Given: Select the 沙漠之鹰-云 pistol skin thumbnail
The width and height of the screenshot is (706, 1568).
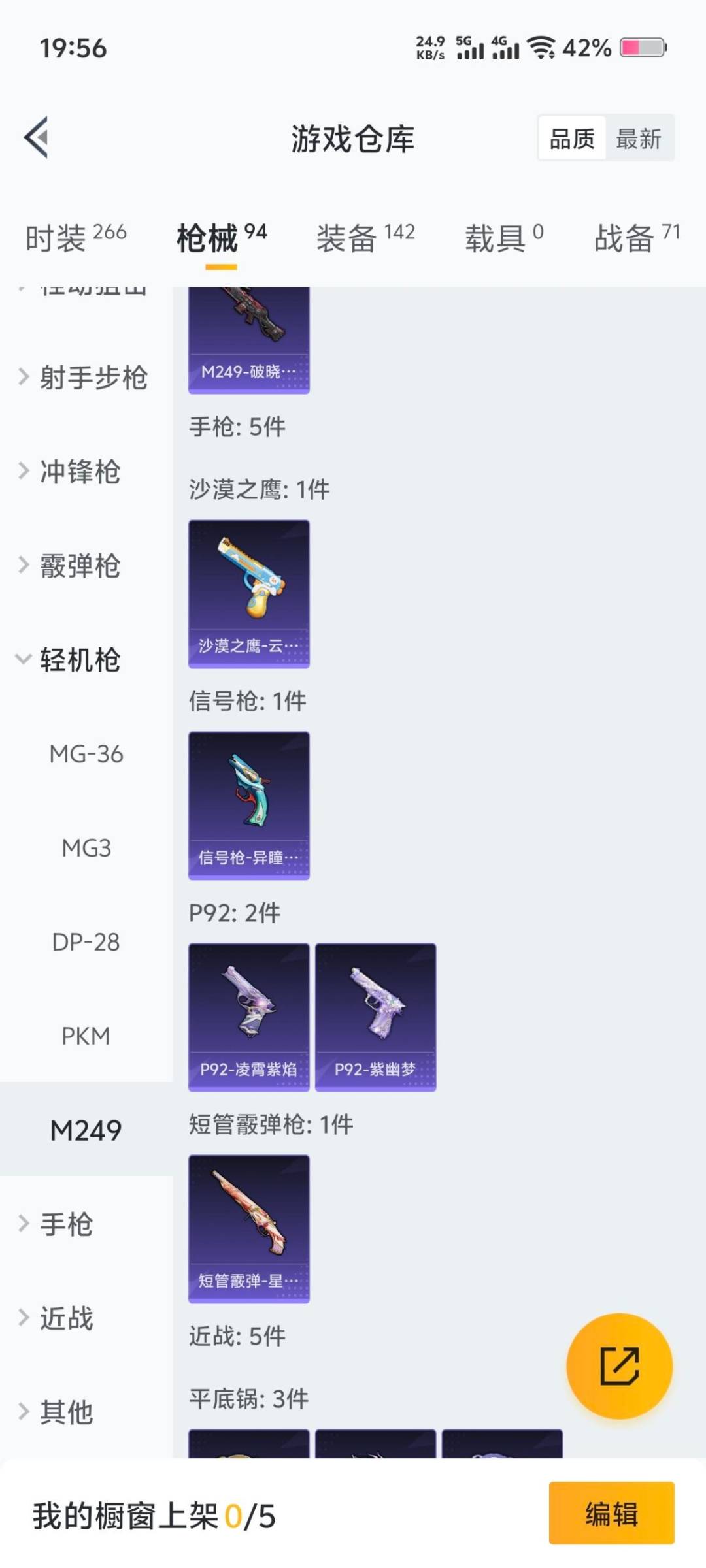Looking at the screenshot, I should 248,591.
